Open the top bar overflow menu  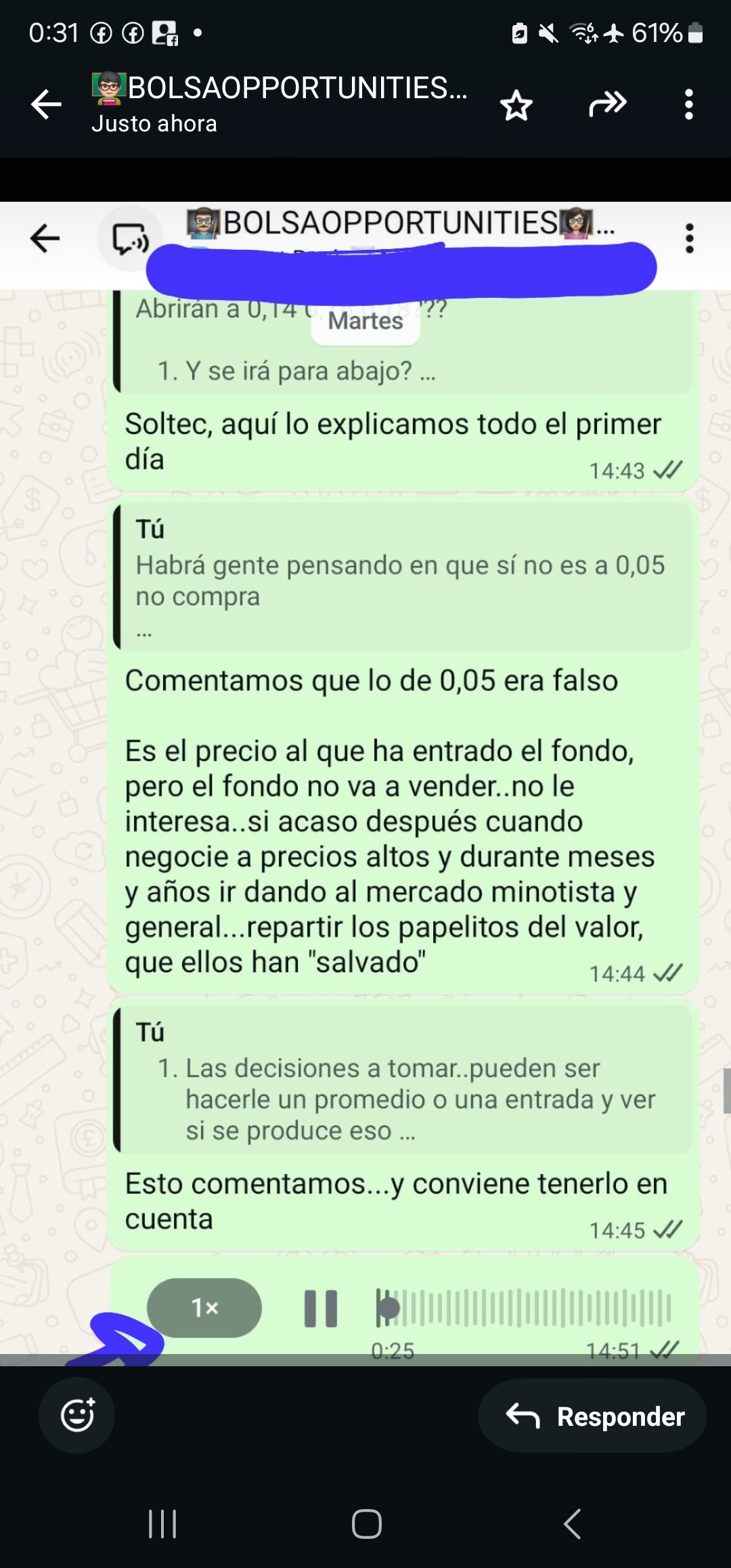click(x=688, y=105)
